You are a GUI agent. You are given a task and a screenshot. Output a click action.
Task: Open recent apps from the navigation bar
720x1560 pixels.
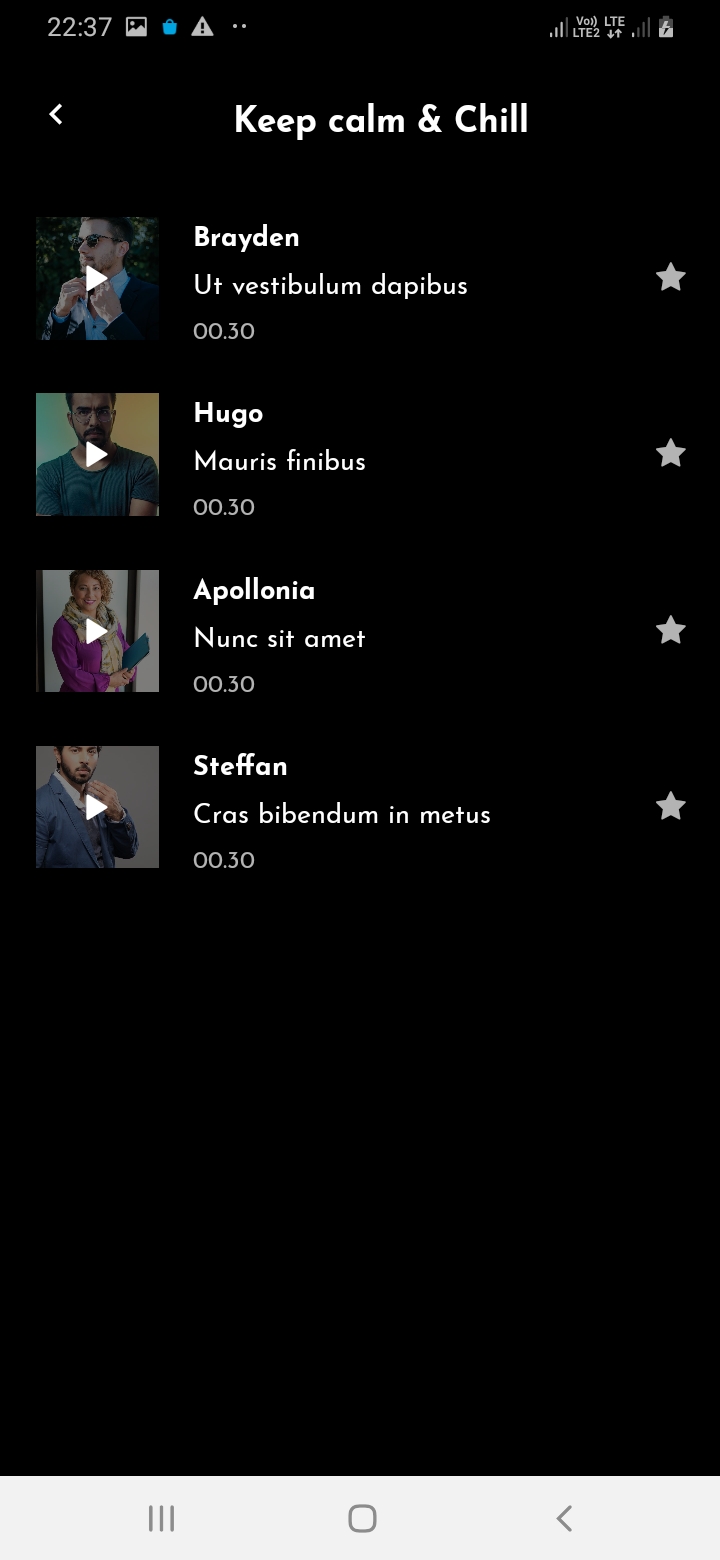pos(160,1518)
